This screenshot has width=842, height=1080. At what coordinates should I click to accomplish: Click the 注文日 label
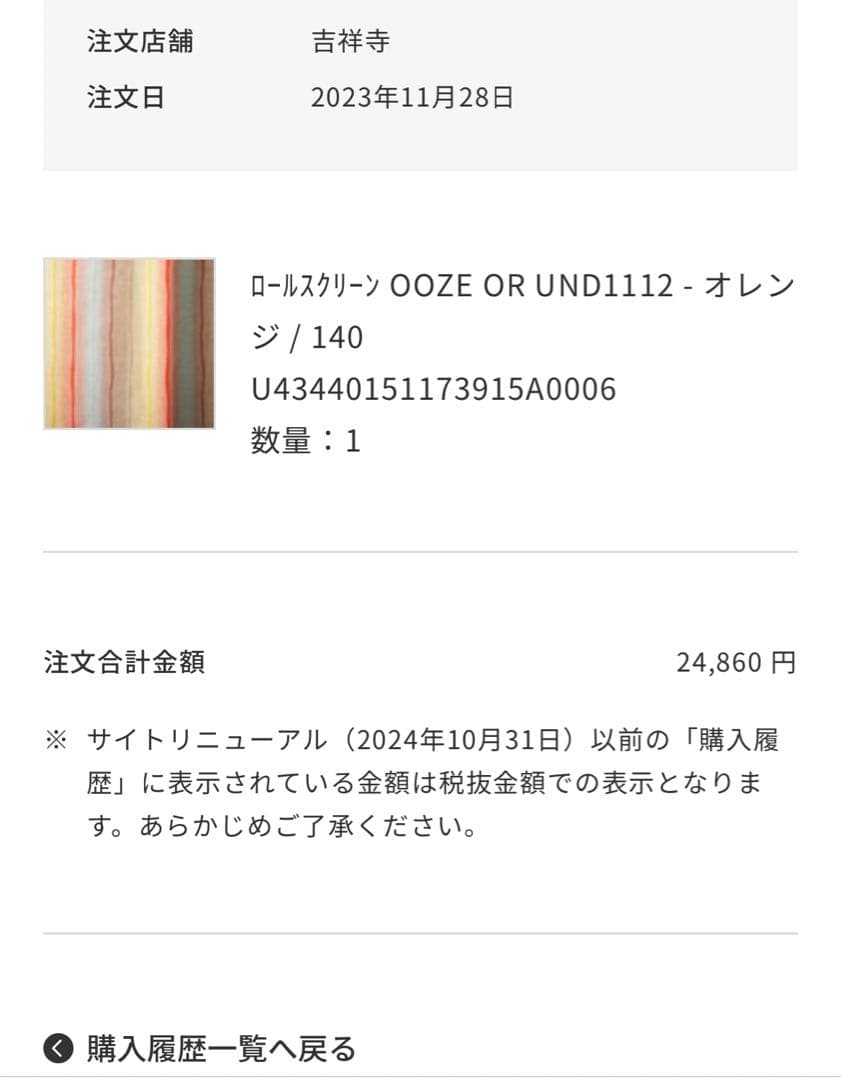tap(119, 97)
